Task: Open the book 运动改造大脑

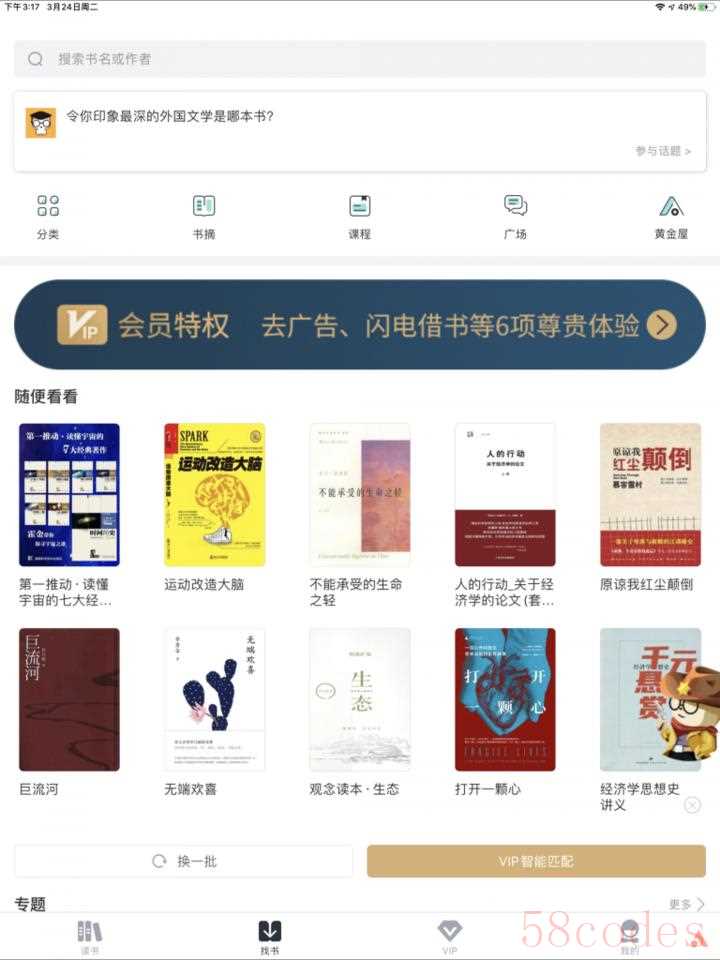Action: point(214,495)
